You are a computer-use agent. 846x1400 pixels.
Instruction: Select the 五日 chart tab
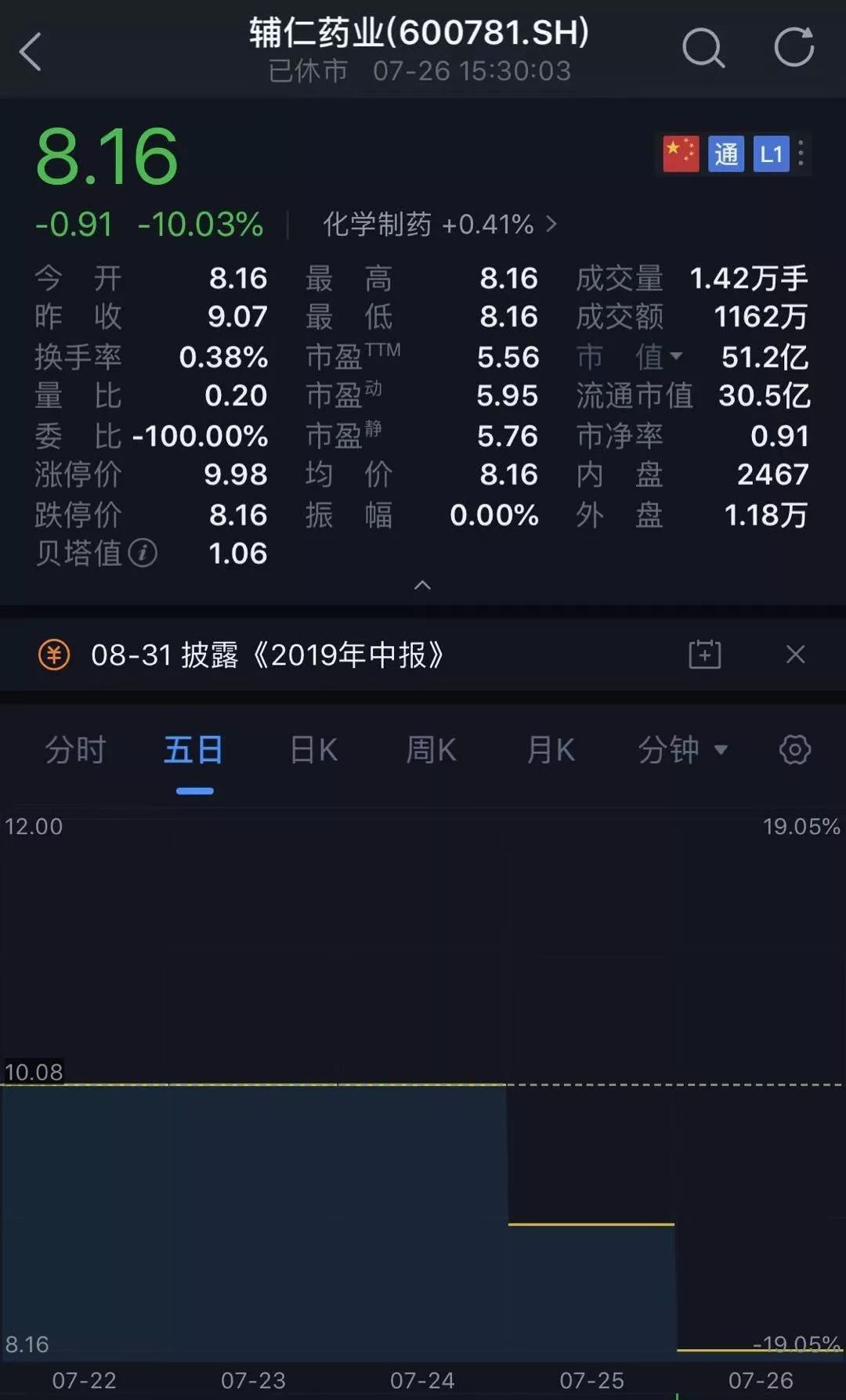(x=194, y=750)
